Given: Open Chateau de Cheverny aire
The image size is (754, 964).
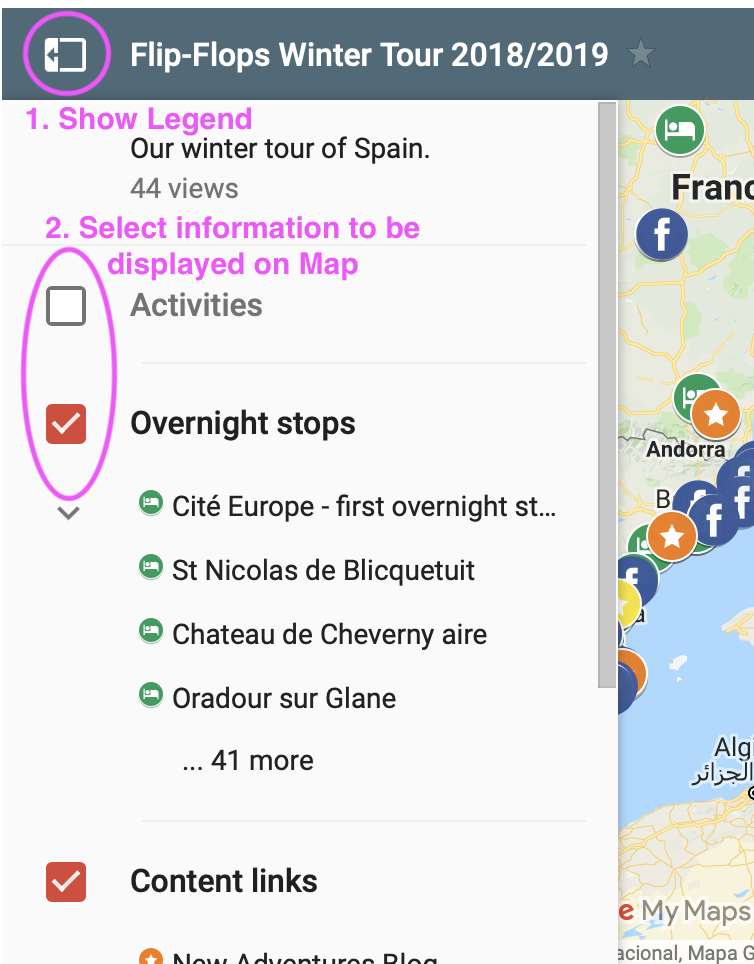Looking at the screenshot, I should click(329, 635).
